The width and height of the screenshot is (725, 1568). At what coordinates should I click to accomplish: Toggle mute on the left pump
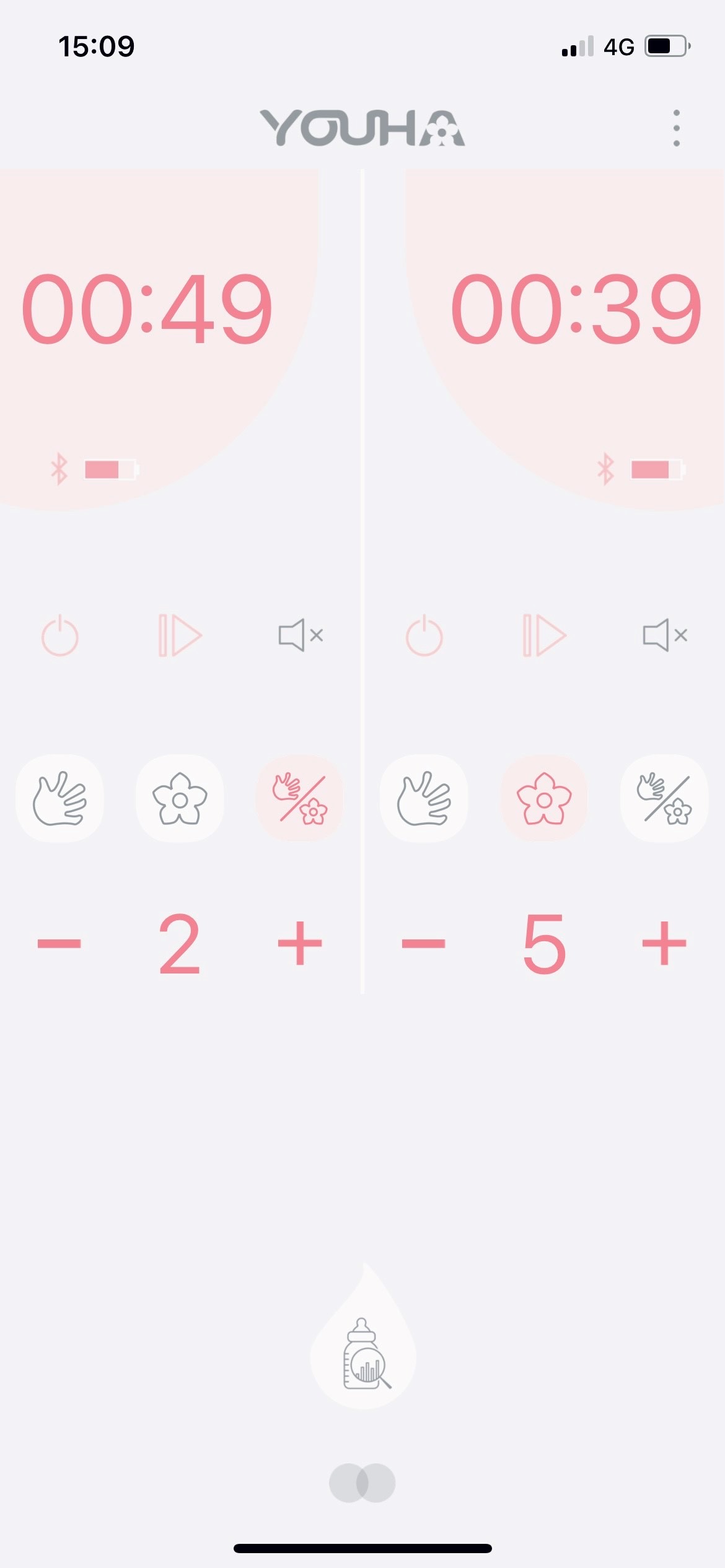click(301, 635)
